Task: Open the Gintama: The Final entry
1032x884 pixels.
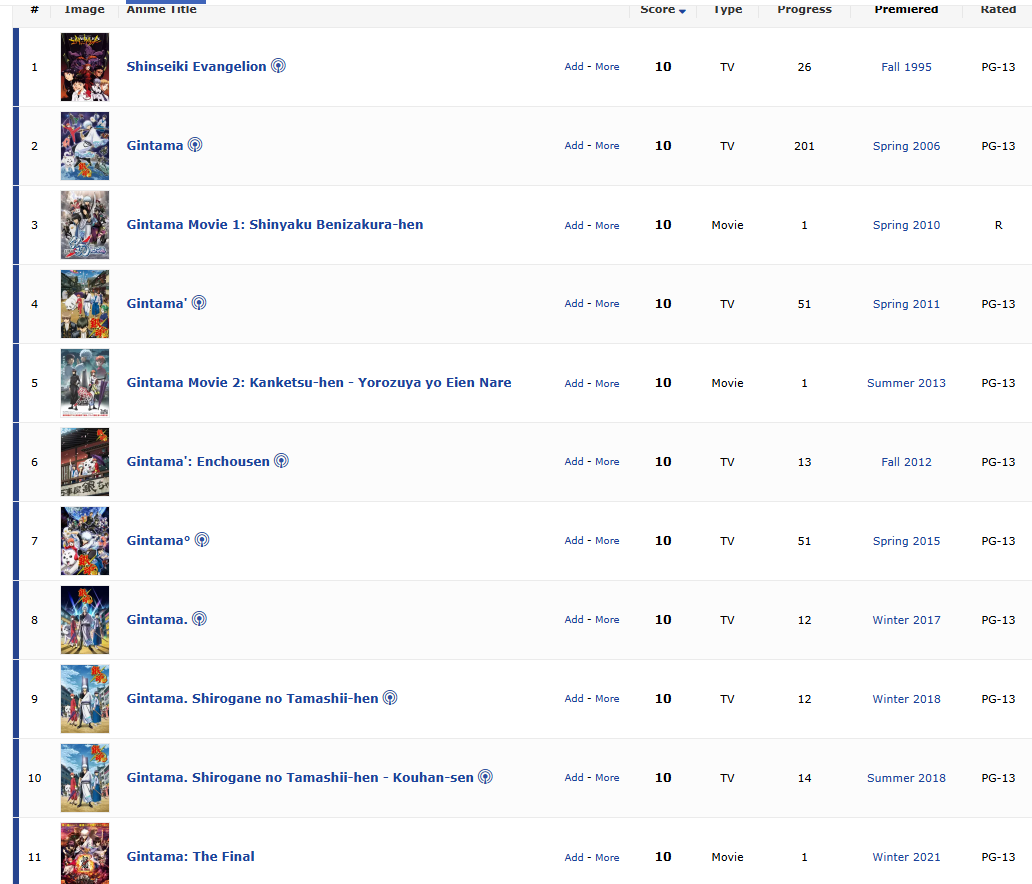Action: click(x=190, y=857)
